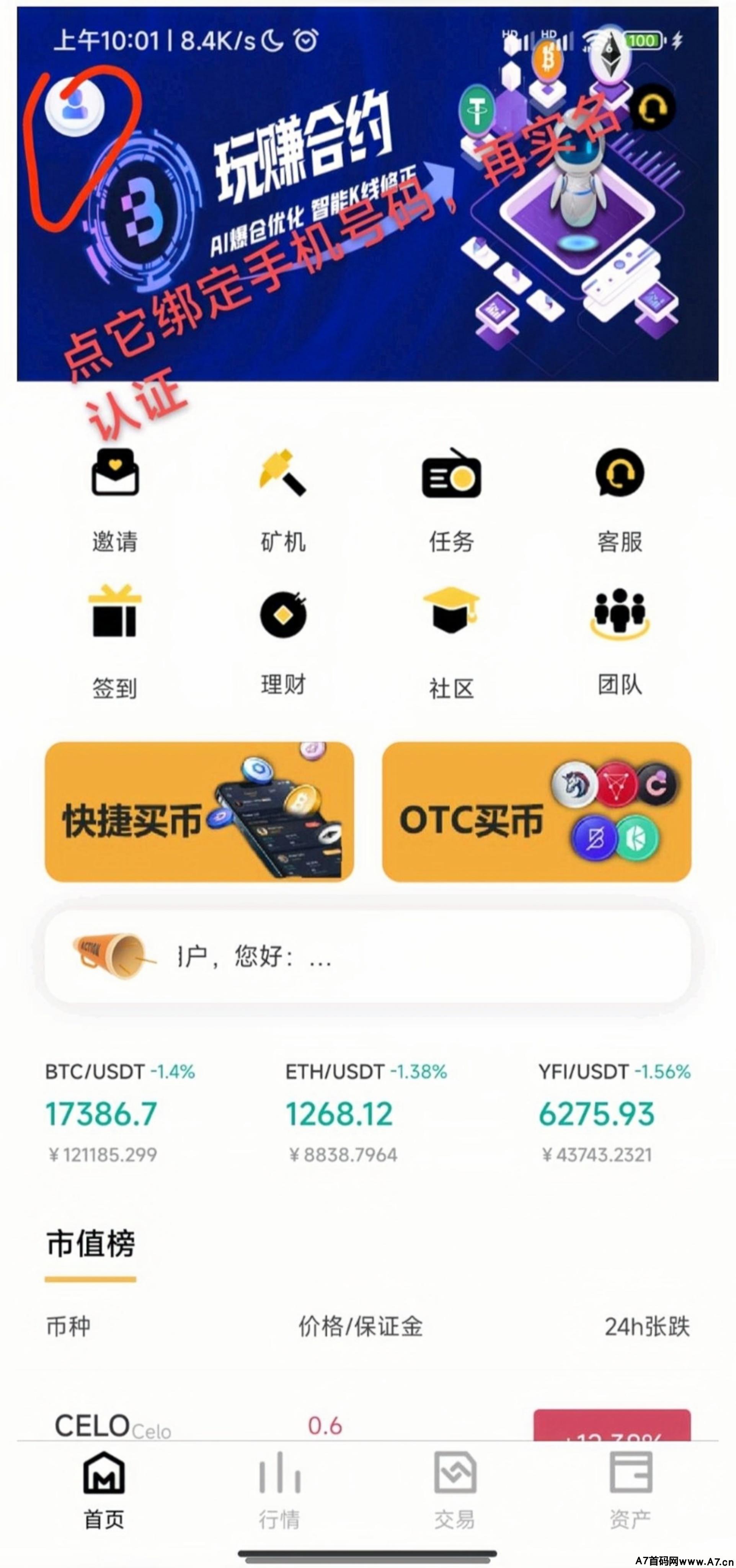Open the BTC/USDT ticker
The height and width of the screenshot is (1568, 736).
(x=119, y=1113)
